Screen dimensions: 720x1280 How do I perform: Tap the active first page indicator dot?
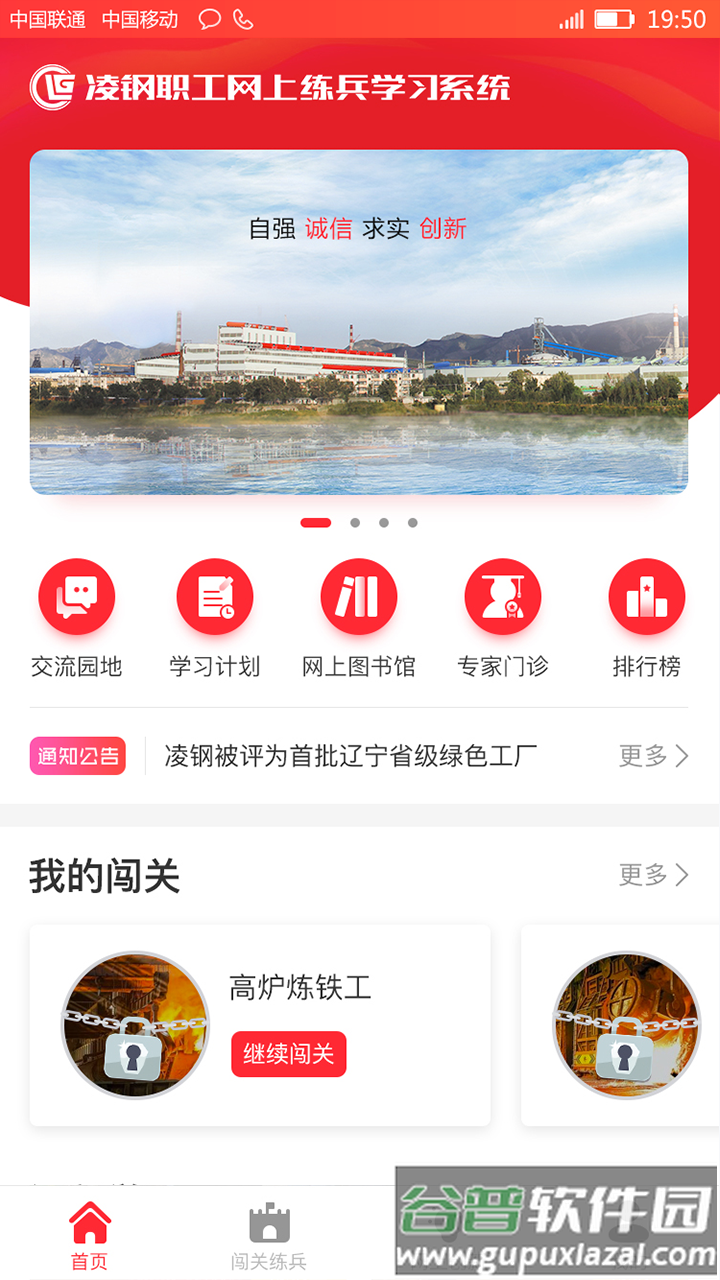[x=315, y=521]
